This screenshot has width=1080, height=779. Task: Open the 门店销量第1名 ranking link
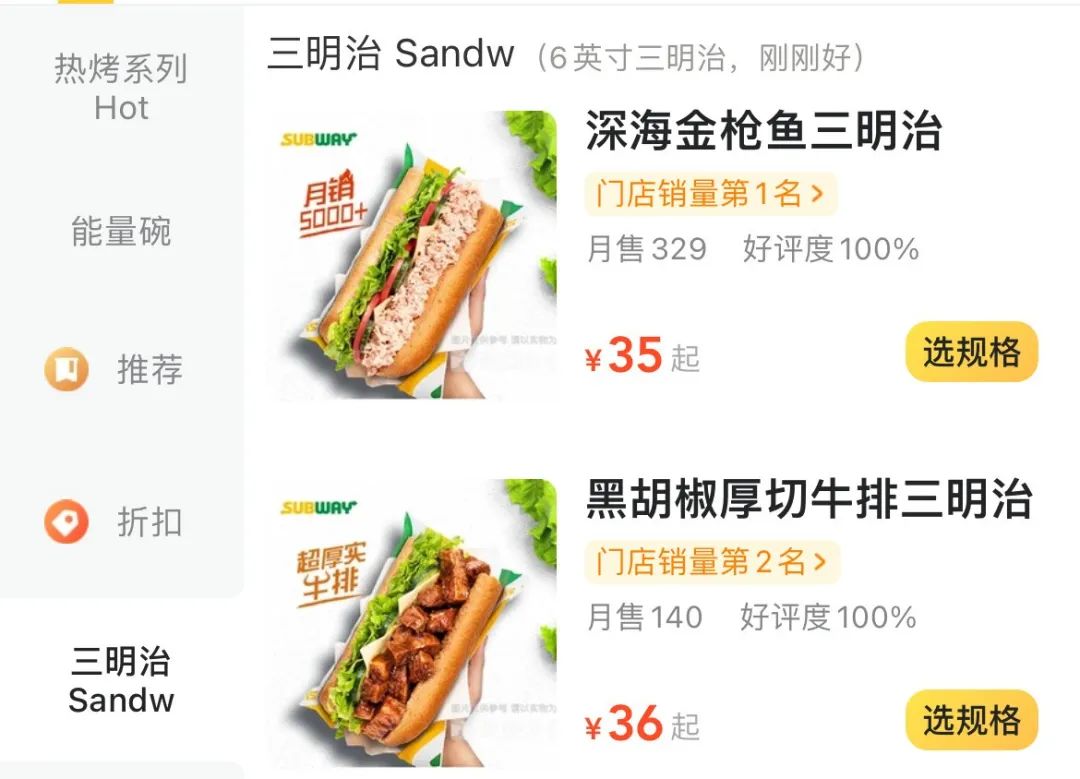pyautogui.click(x=710, y=194)
